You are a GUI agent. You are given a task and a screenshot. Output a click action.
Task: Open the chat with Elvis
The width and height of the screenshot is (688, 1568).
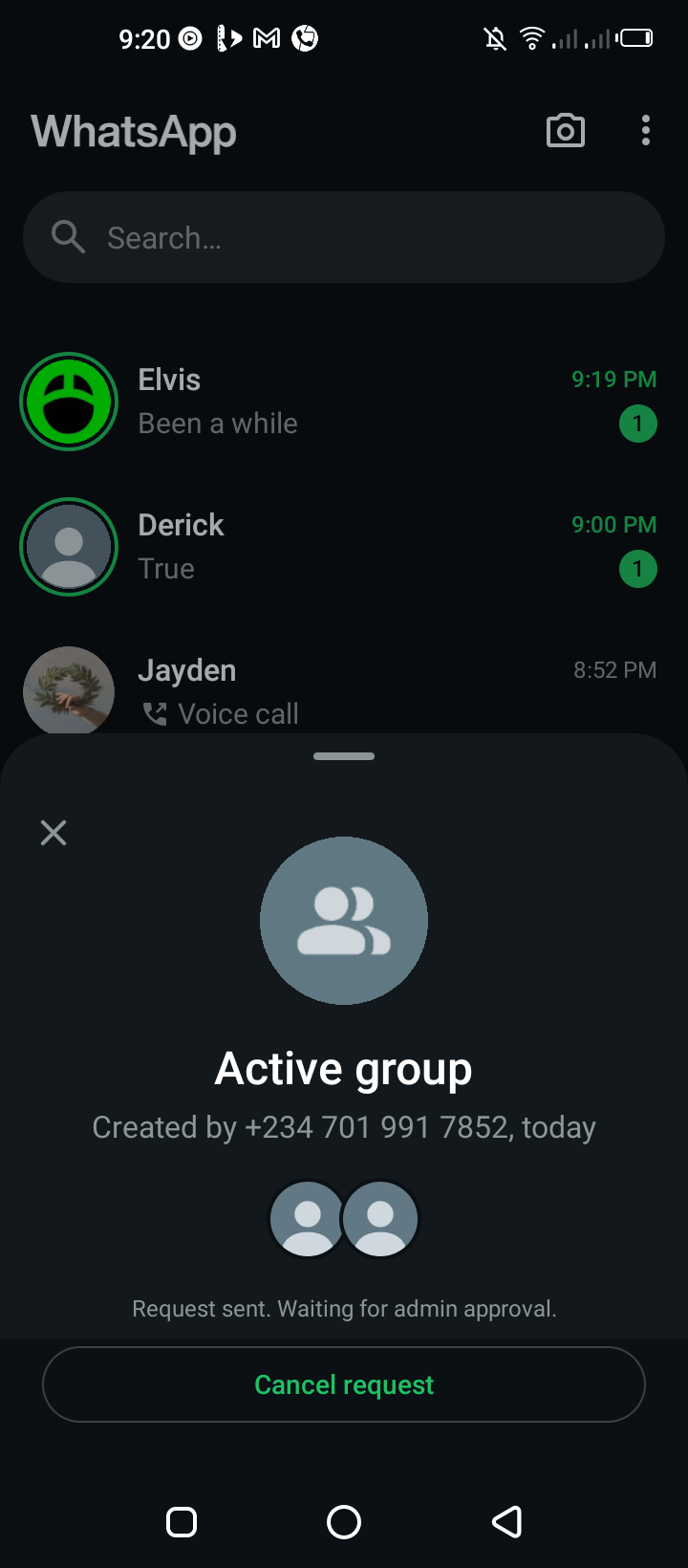(x=382, y=402)
